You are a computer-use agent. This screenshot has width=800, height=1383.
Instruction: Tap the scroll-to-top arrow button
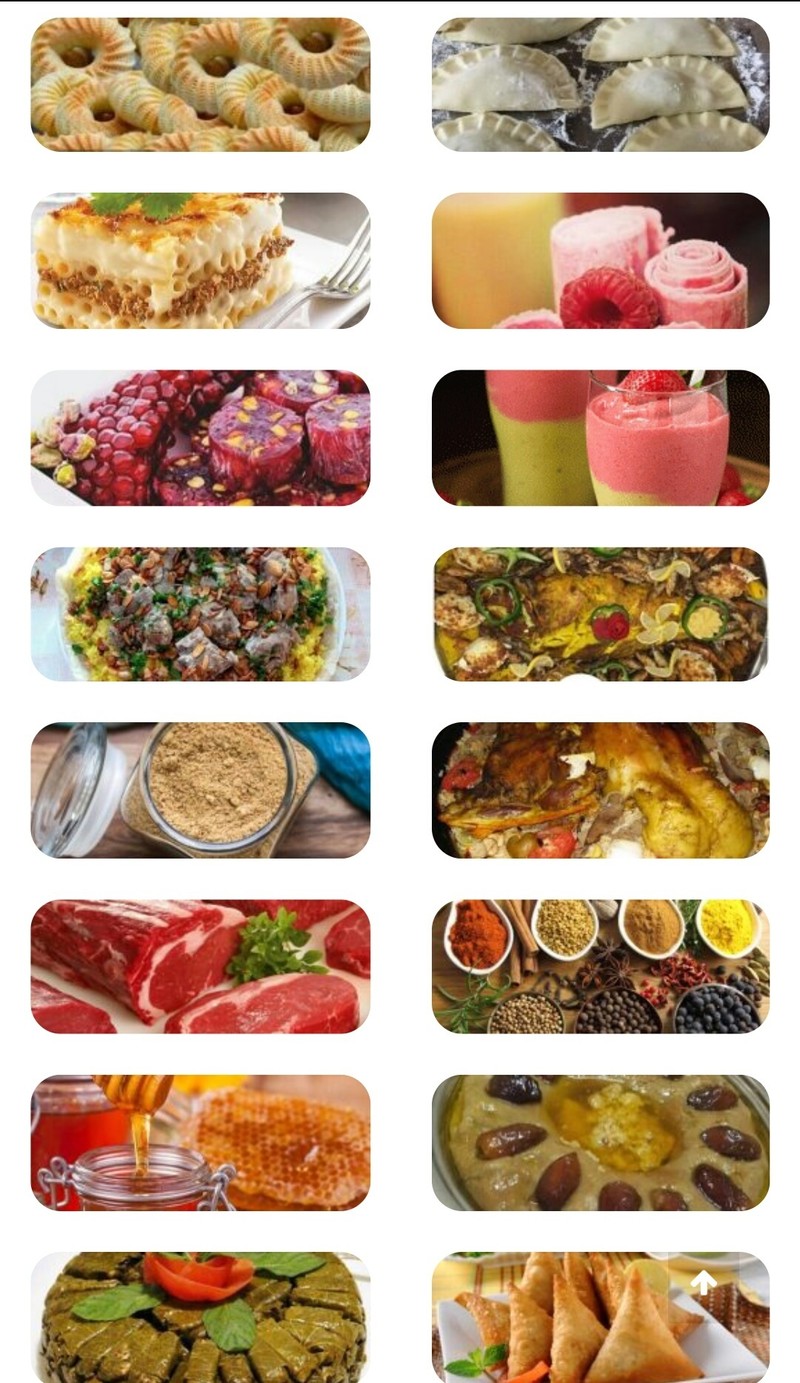pyautogui.click(x=704, y=1282)
